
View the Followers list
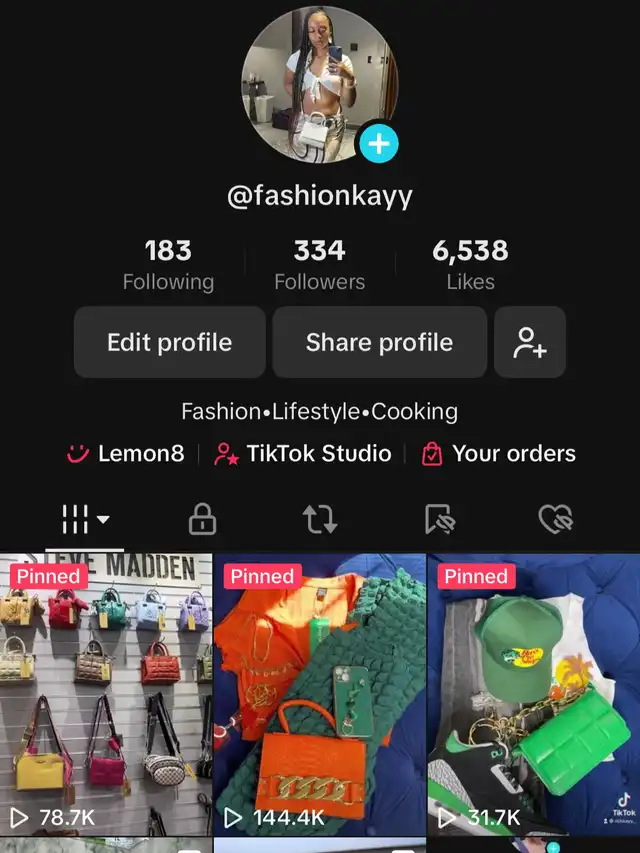click(x=319, y=265)
